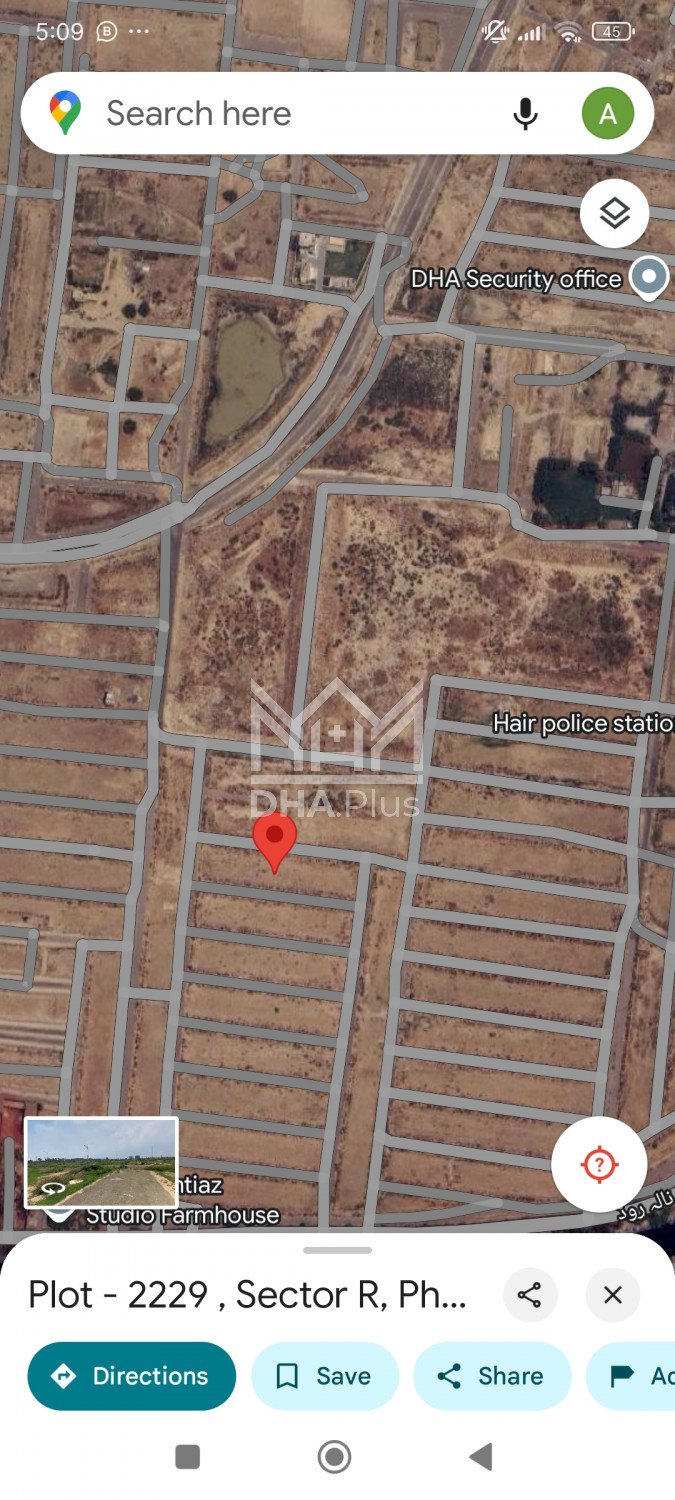
Task: Go back with the system back button
Action: (481, 1457)
